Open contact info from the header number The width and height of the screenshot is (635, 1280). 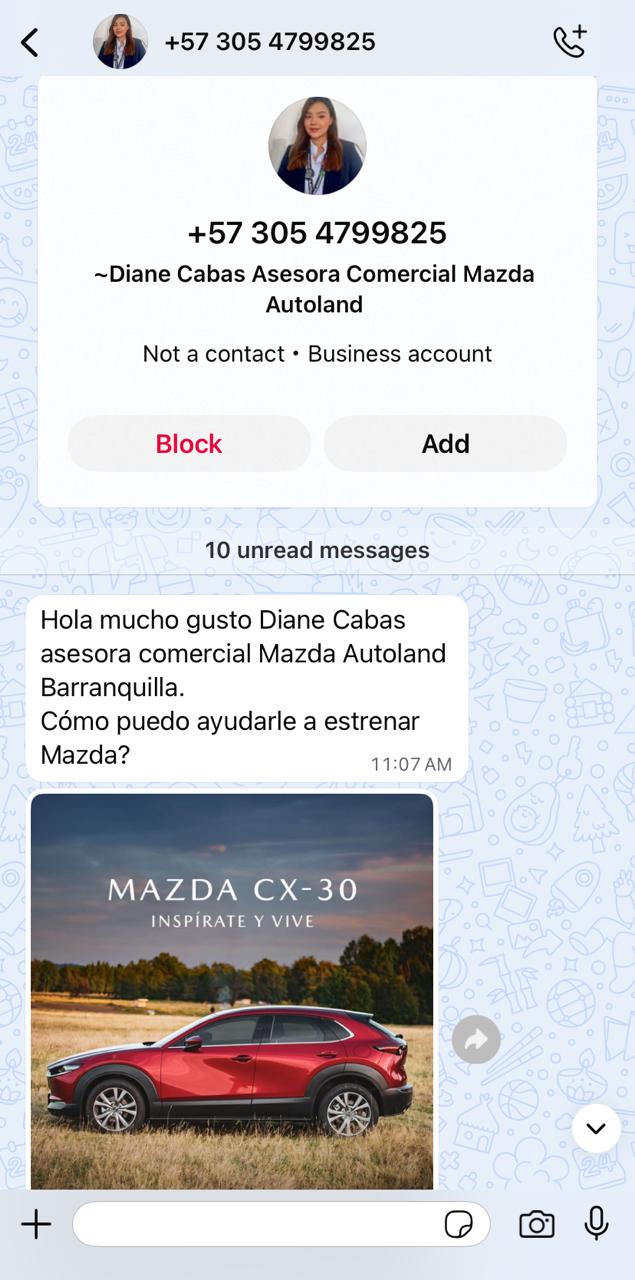270,42
